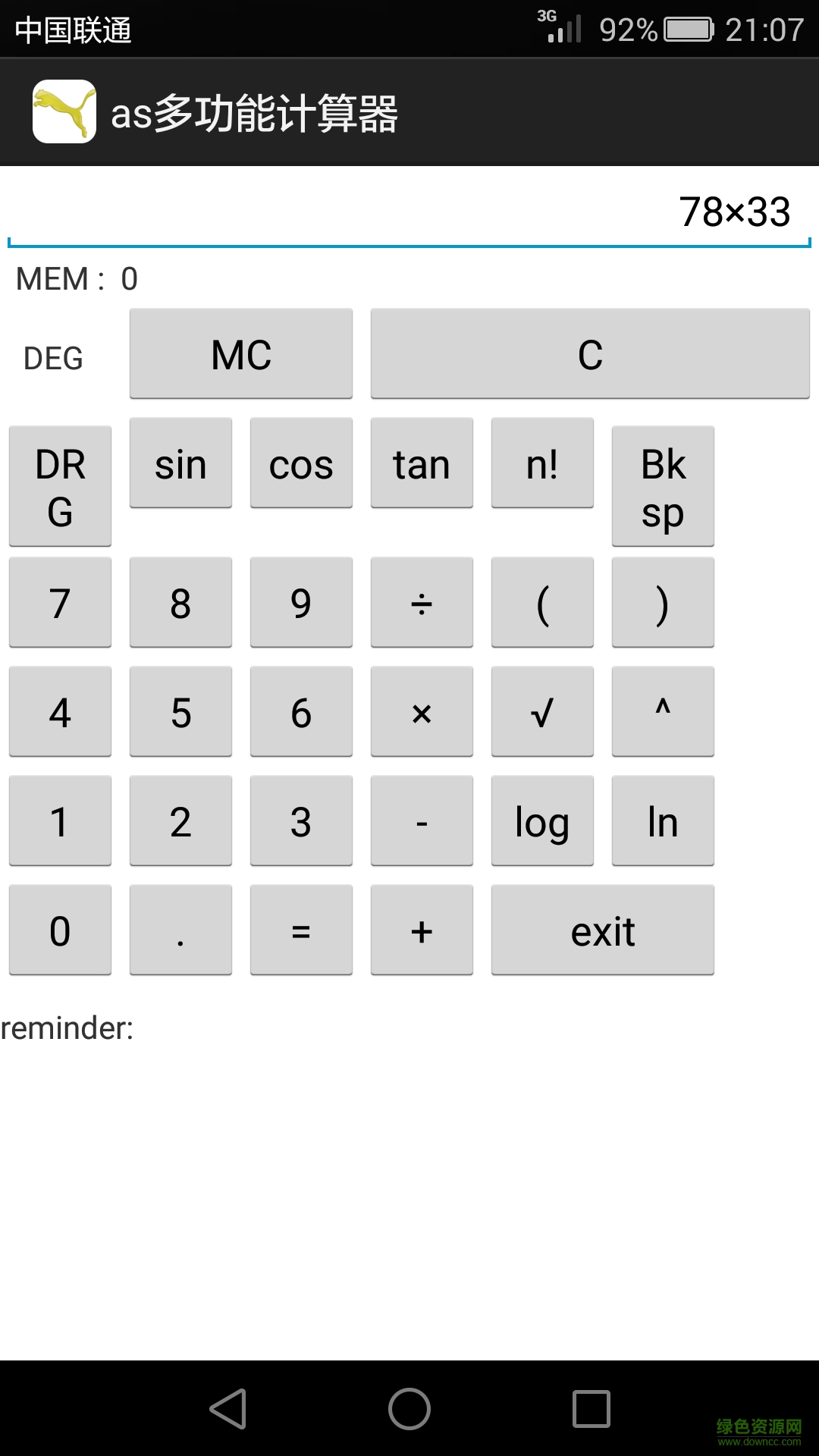Insert the ln function
The height and width of the screenshot is (1456, 819).
pos(663,821)
